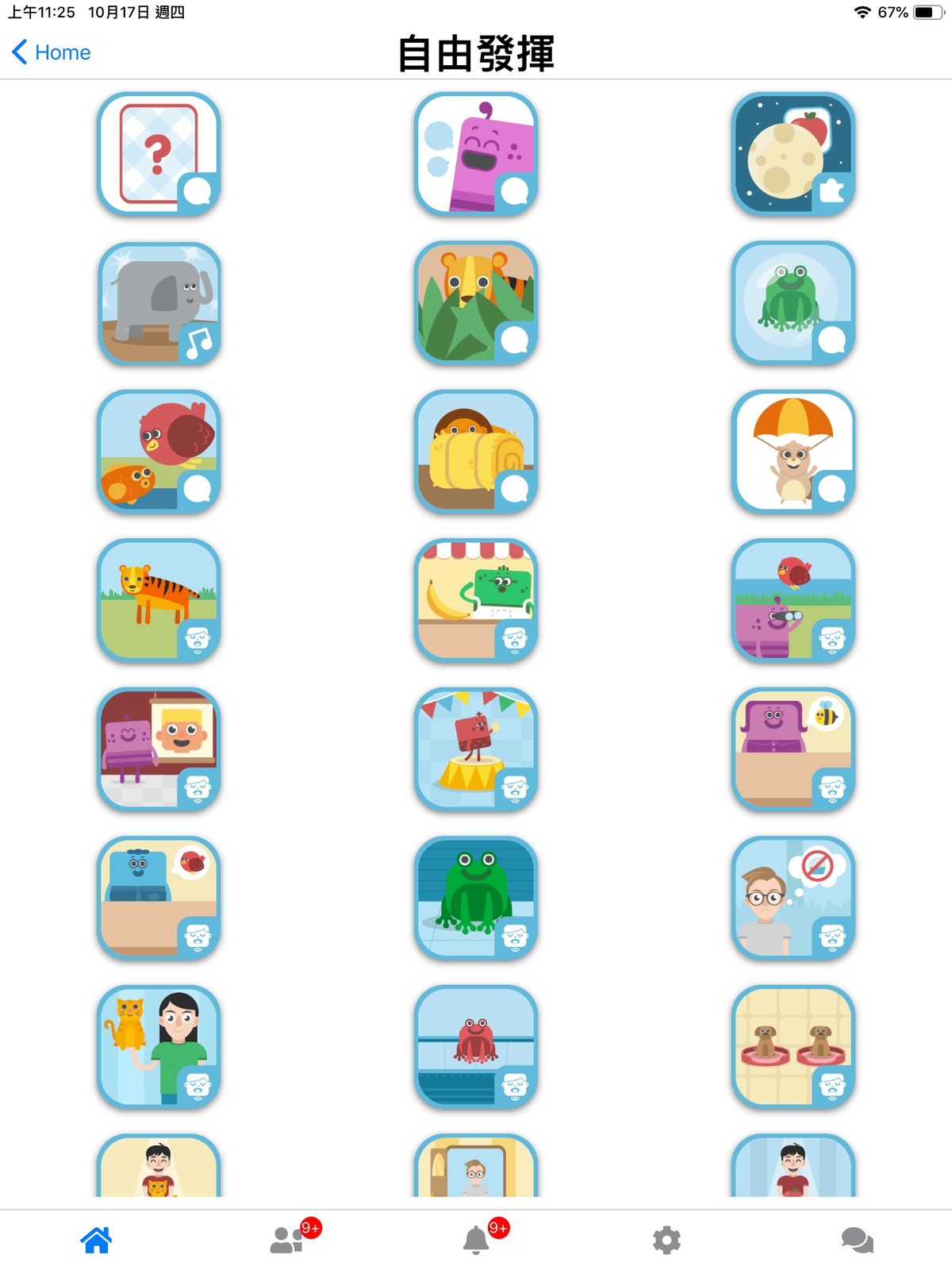Open the parachuting hamster activity
The image size is (952, 1270).
[x=793, y=452]
